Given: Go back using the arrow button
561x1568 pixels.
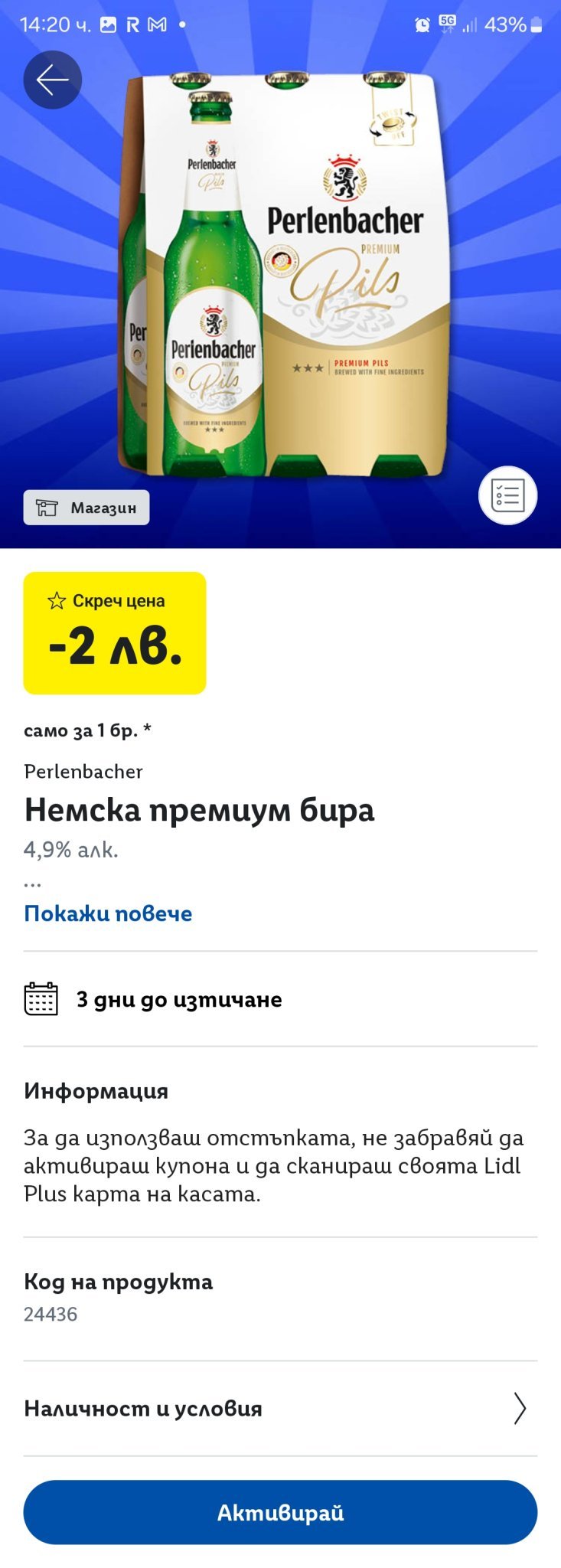Looking at the screenshot, I should coord(52,80).
